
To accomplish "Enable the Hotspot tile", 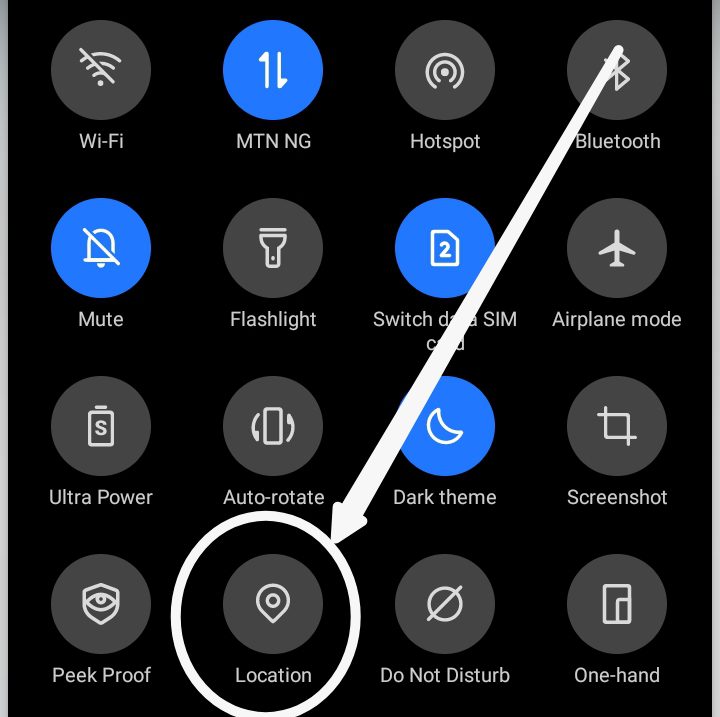I will pyautogui.click(x=445, y=70).
